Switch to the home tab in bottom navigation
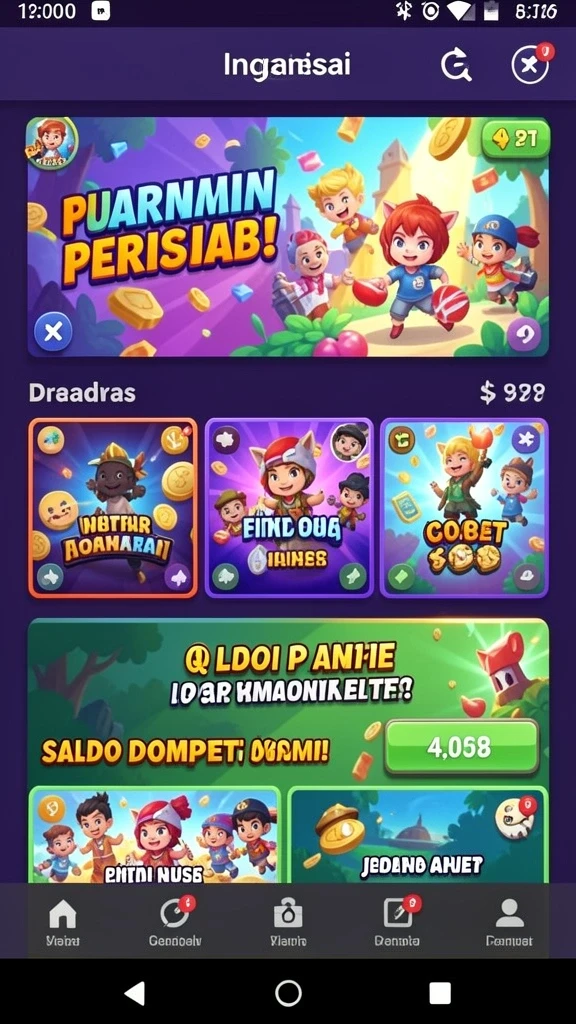This screenshot has width=576, height=1024. point(63,923)
